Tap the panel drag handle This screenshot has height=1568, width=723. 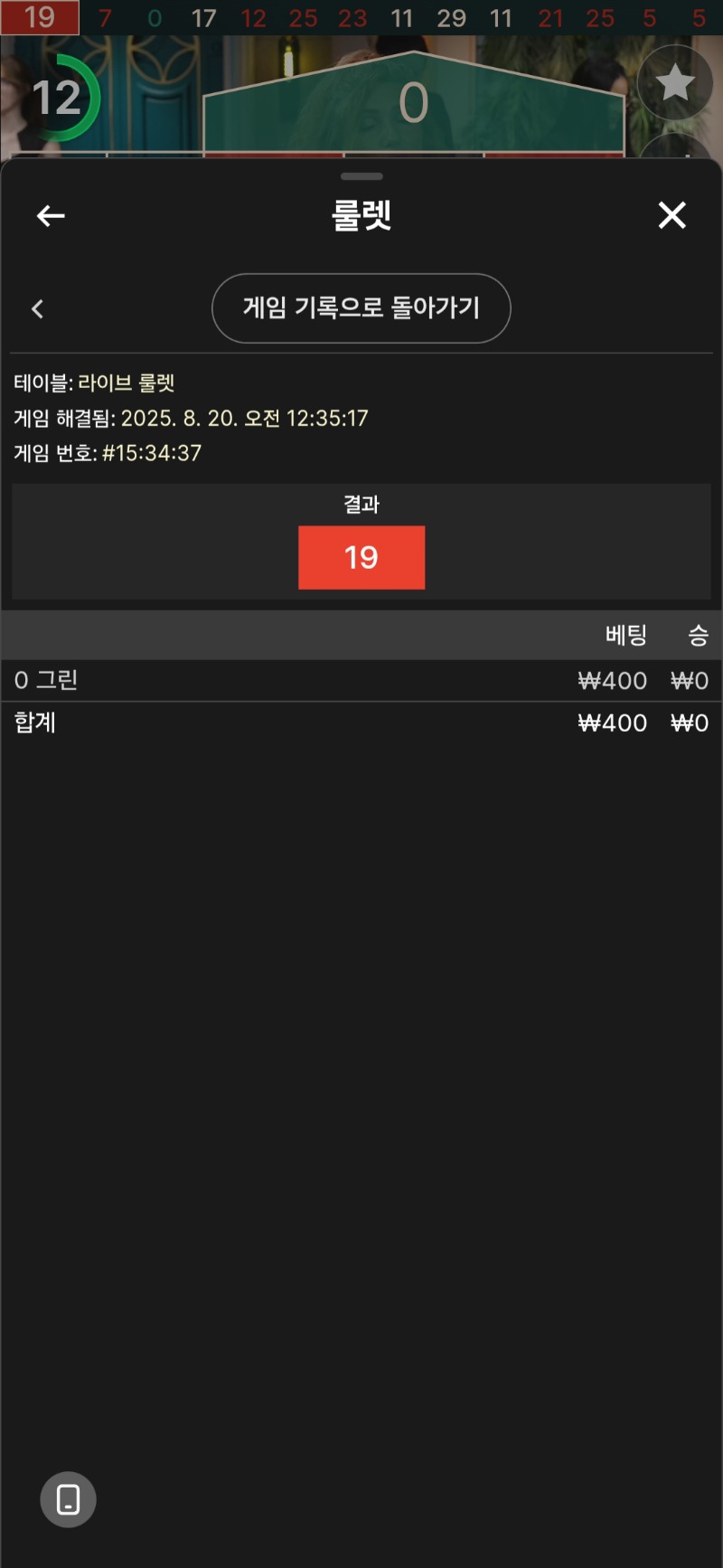click(x=361, y=176)
